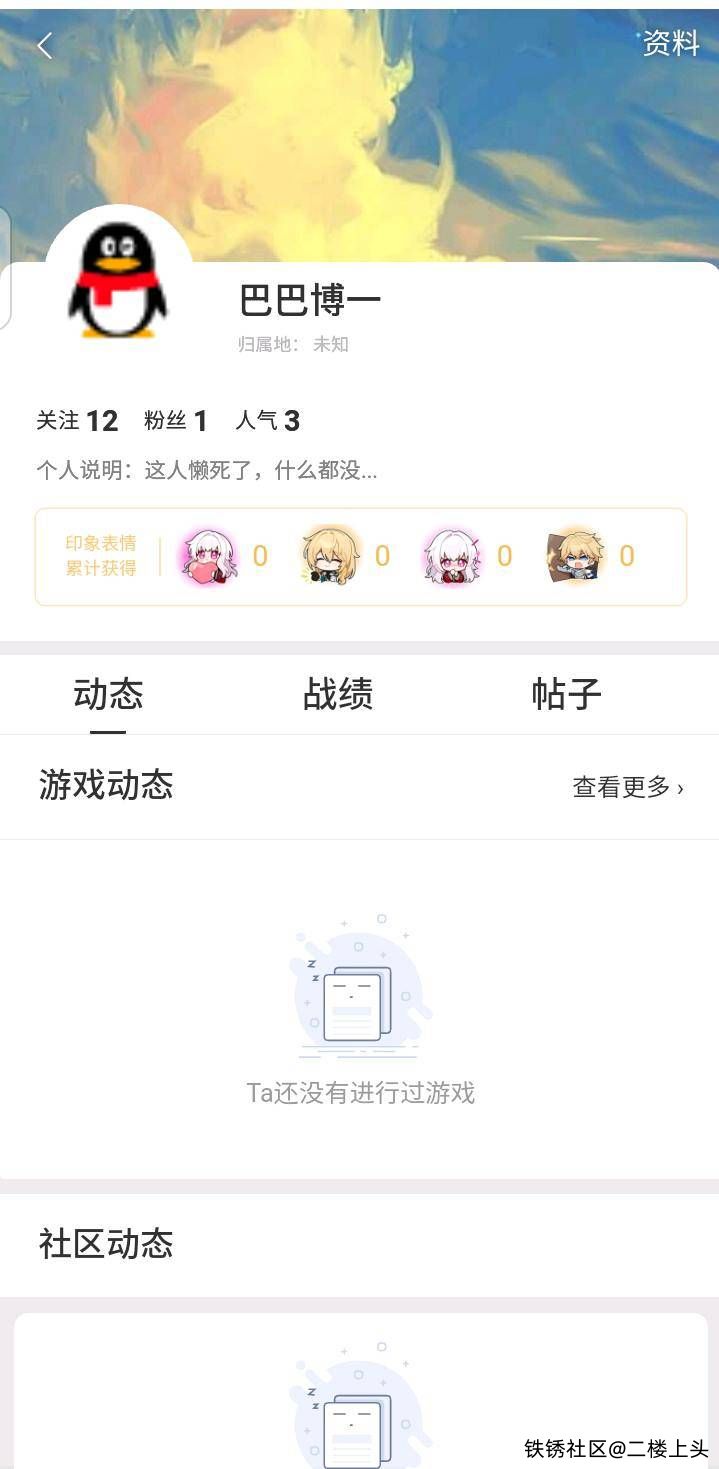Switch to the 战绩 tab

(x=338, y=694)
